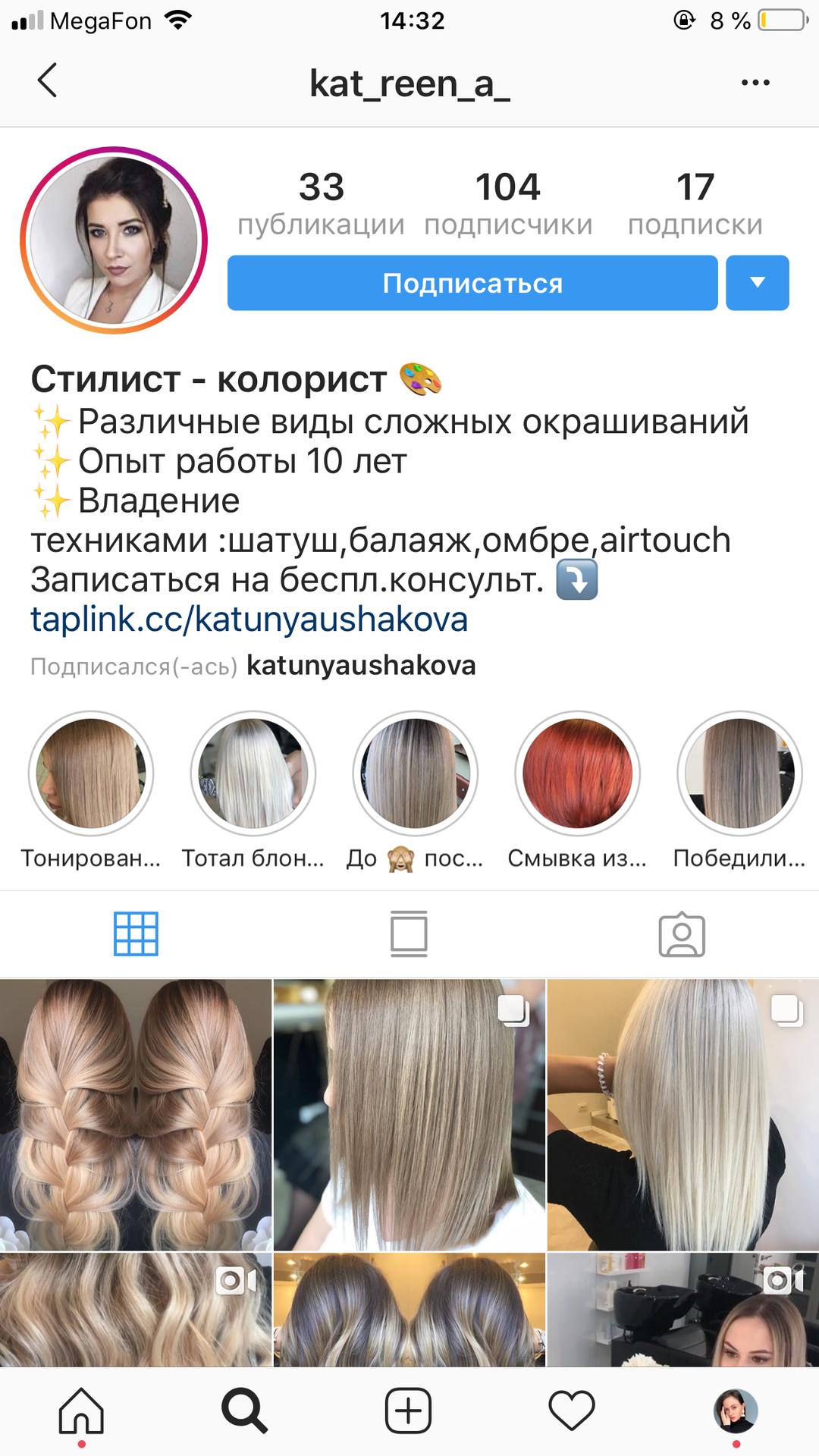Open the platinum blonde straight hair post
This screenshot has width=819, height=1456.
coord(683,1115)
